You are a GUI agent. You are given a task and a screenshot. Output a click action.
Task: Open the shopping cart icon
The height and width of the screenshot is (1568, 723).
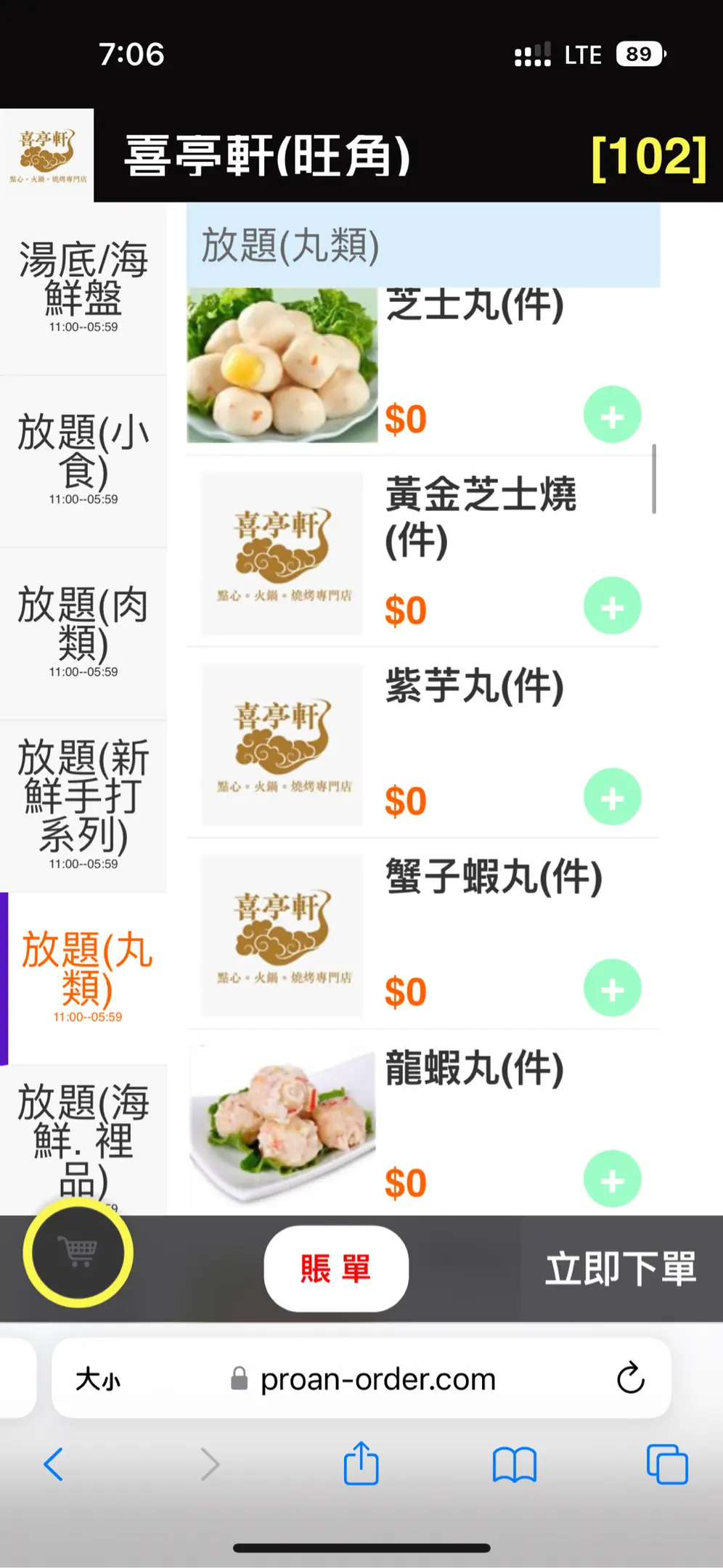coord(78,1252)
